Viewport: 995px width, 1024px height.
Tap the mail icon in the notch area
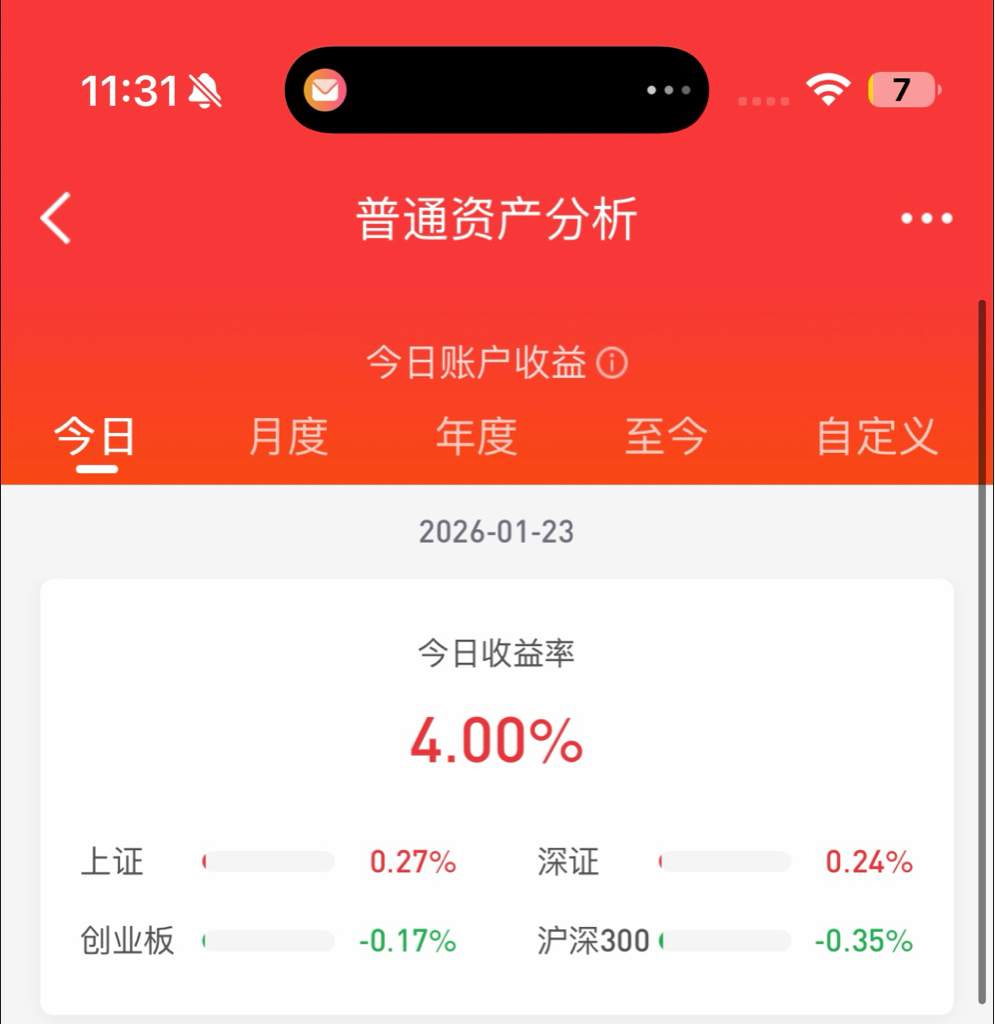pos(324,89)
